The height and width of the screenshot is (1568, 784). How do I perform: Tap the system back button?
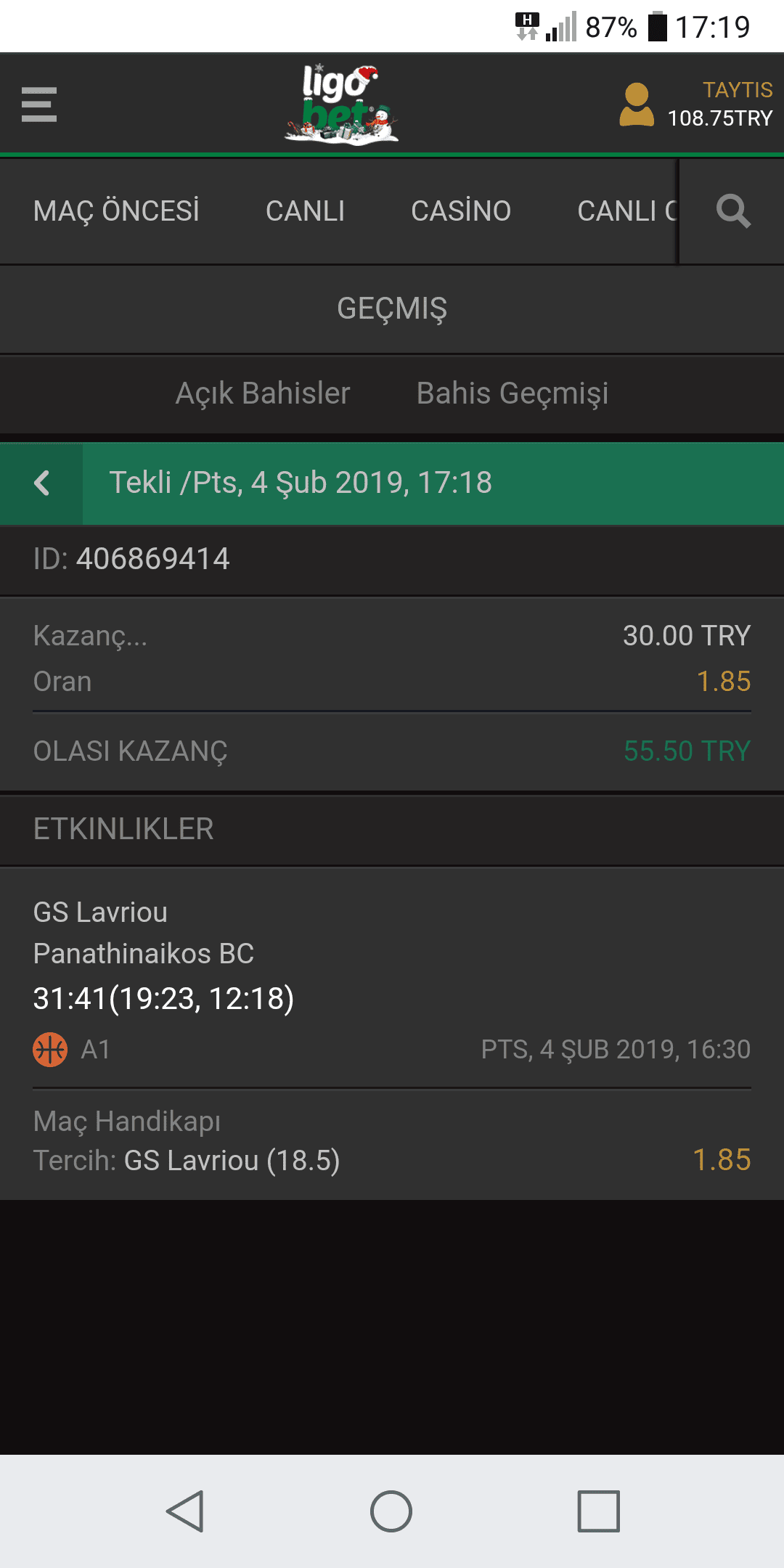(x=185, y=1511)
